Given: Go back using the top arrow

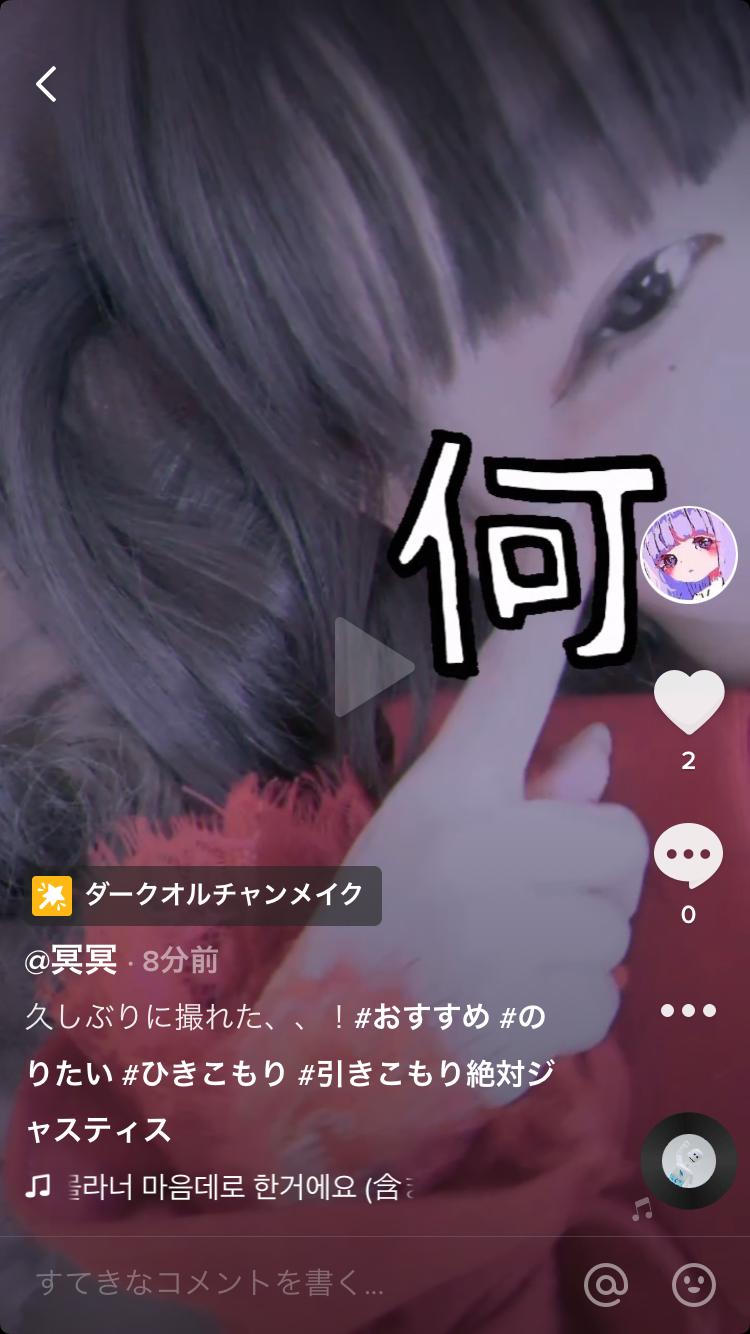Looking at the screenshot, I should [46, 84].
